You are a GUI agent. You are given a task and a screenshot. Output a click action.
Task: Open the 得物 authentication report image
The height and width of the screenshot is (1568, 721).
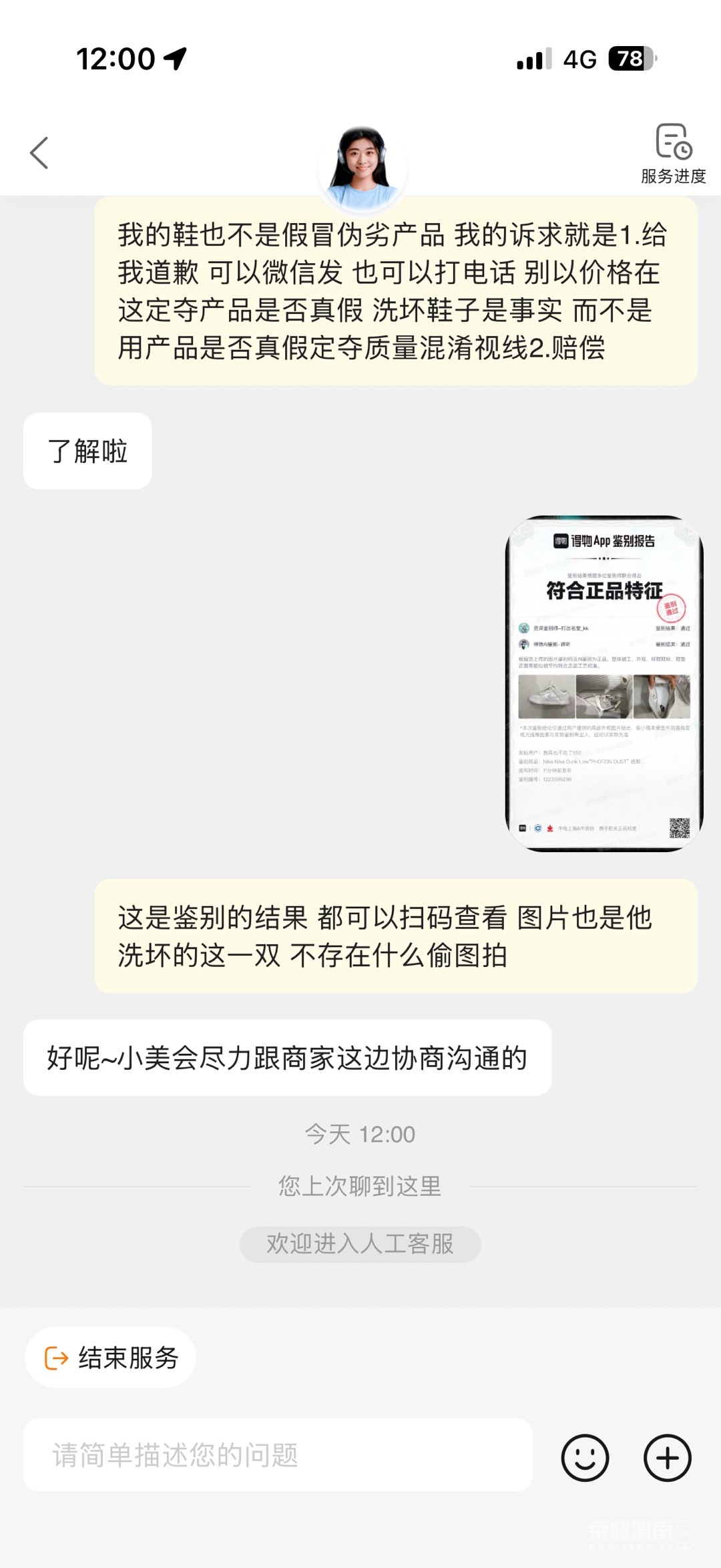604,683
